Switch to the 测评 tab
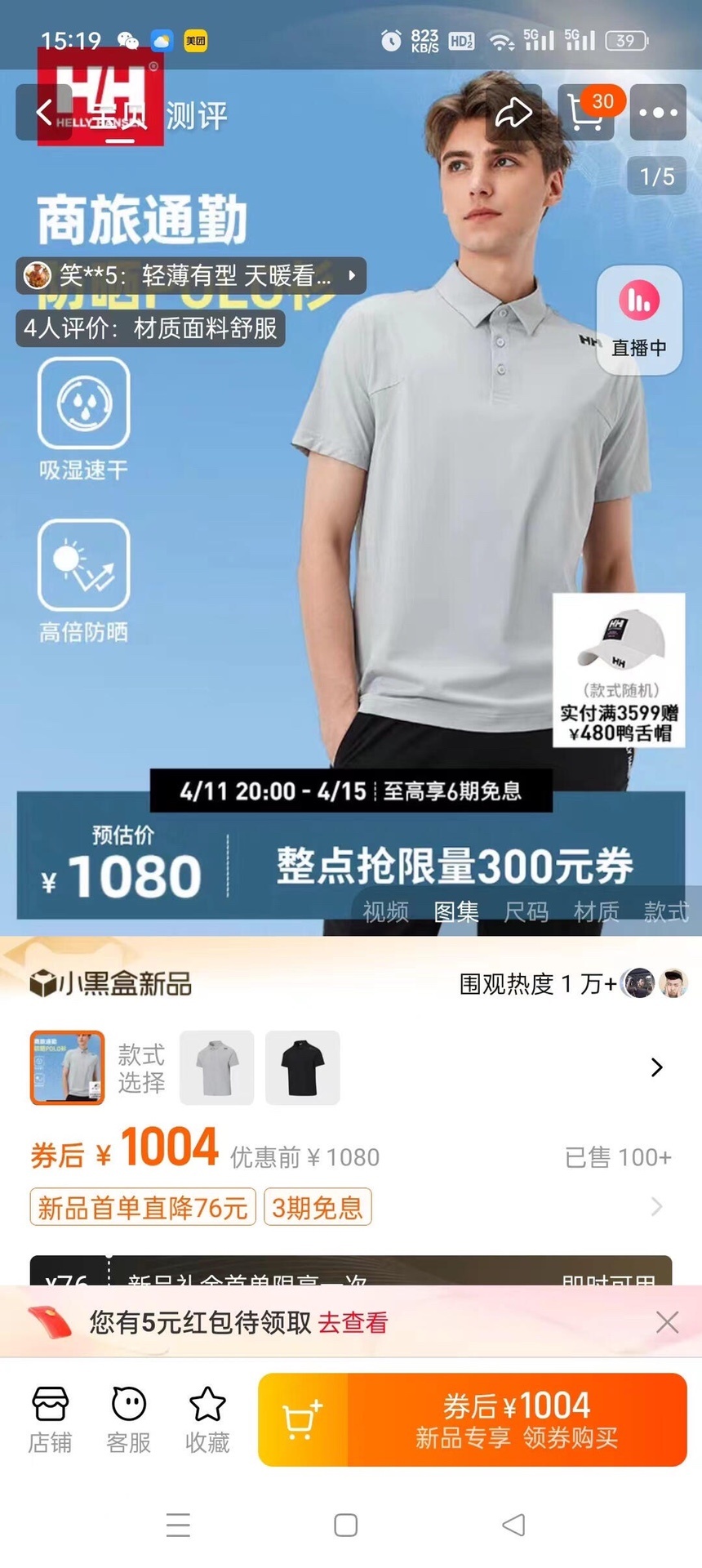Image resolution: width=702 pixels, height=1568 pixels. click(x=196, y=115)
